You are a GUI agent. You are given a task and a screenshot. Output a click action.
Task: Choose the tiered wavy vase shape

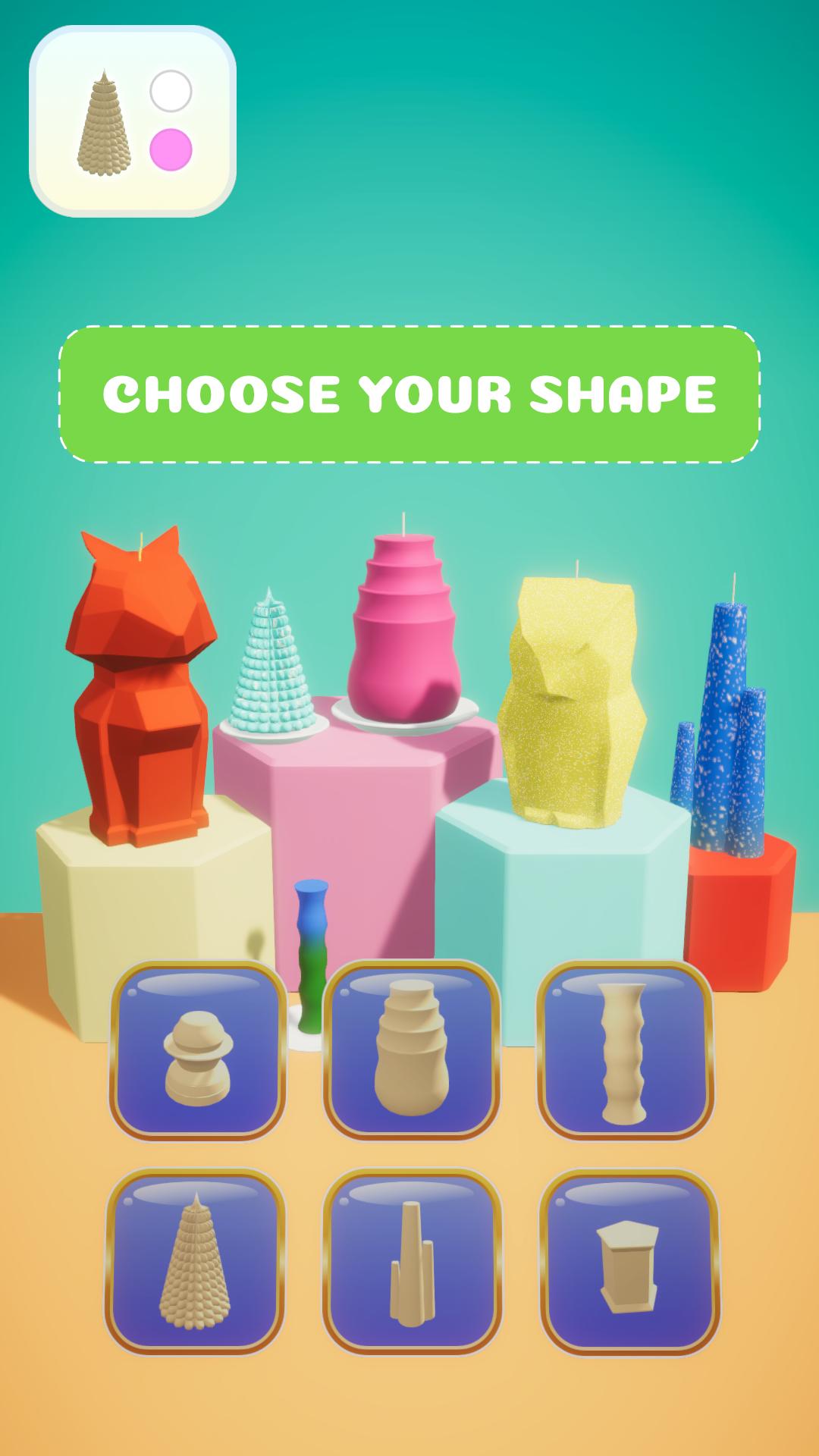(411, 1050)
